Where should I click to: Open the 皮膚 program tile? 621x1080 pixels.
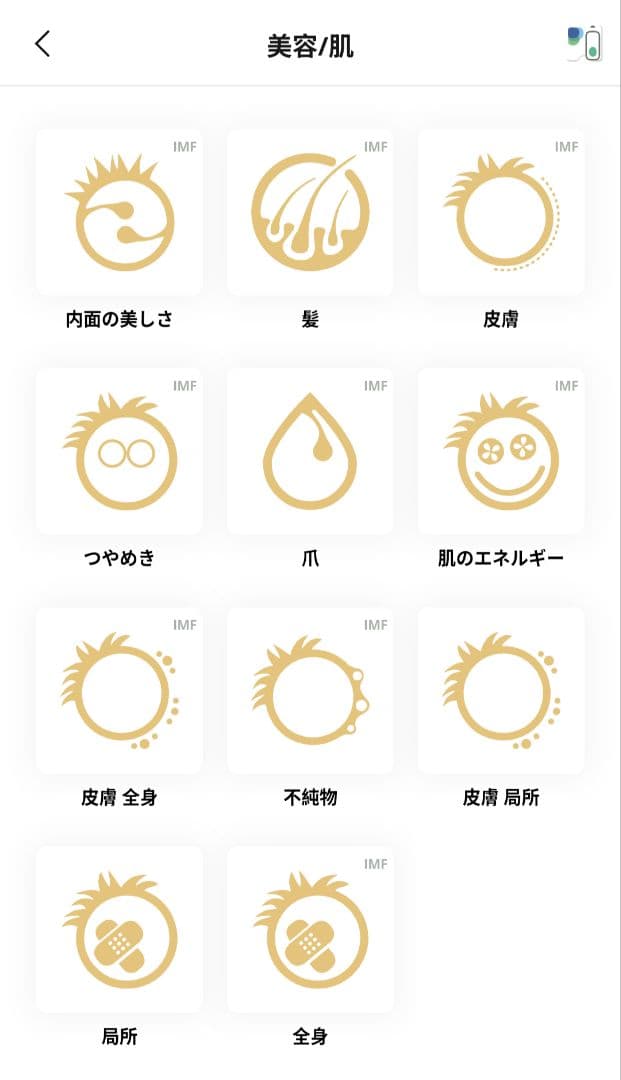tap(501, 212)
